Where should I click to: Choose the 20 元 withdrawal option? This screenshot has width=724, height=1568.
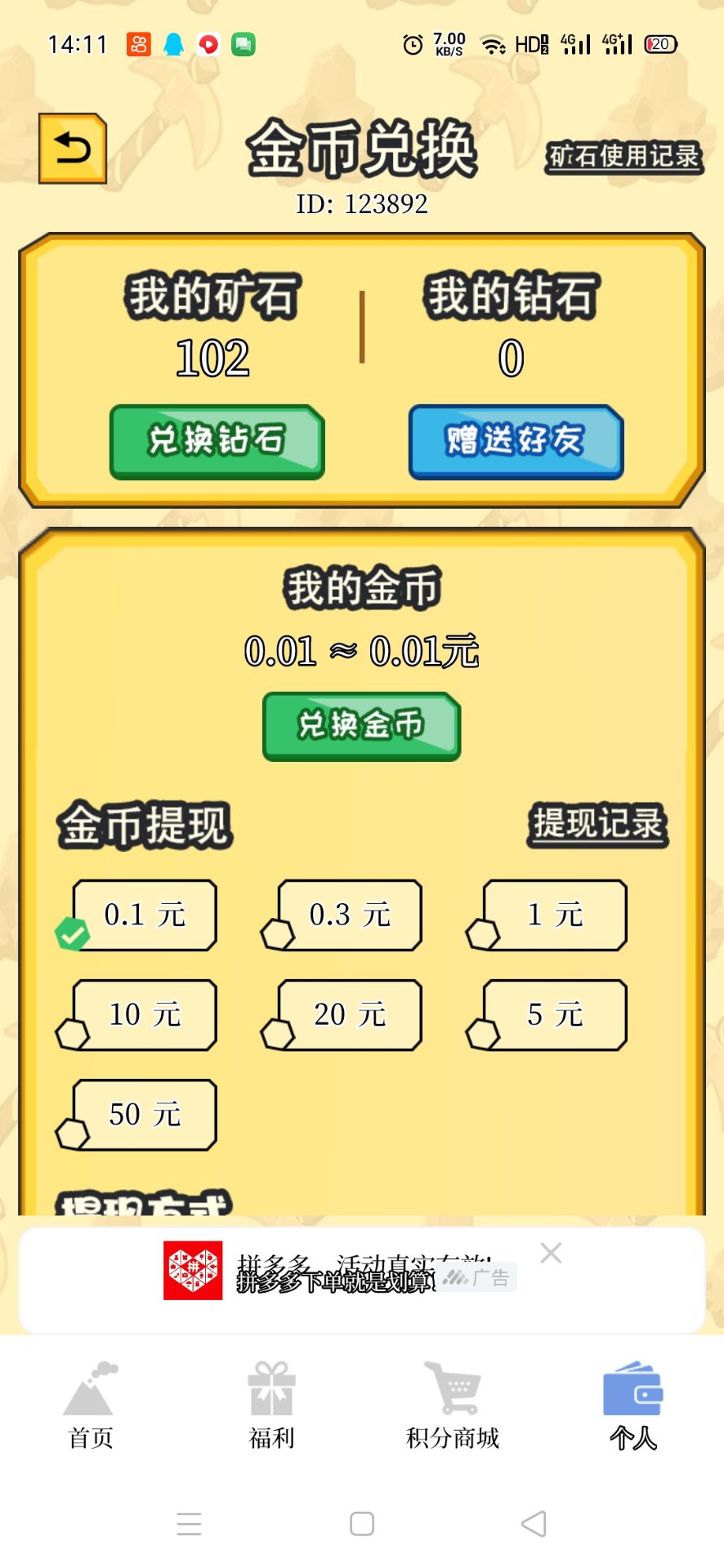tap(350, 1014)
